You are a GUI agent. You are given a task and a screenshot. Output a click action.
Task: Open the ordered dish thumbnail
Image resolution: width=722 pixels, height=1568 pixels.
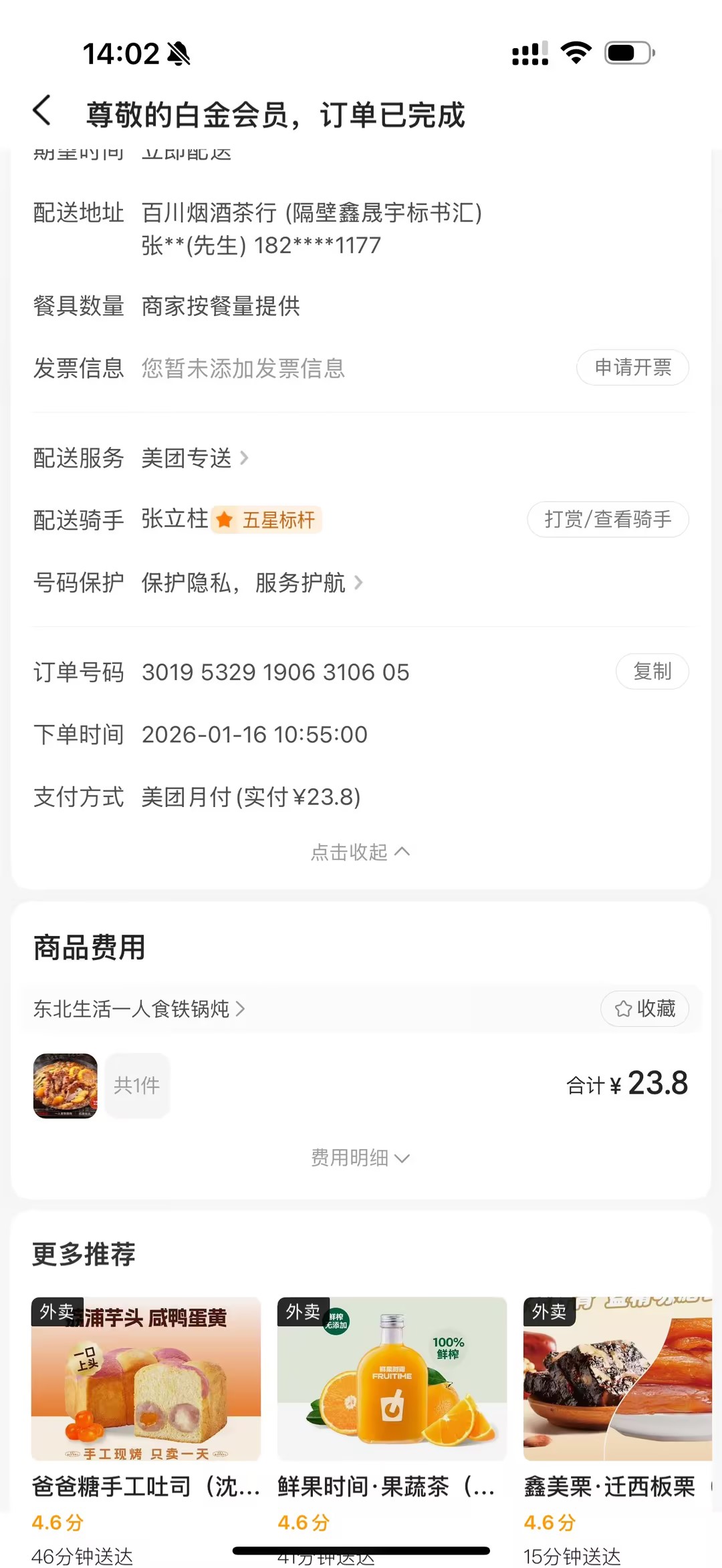66,1086
